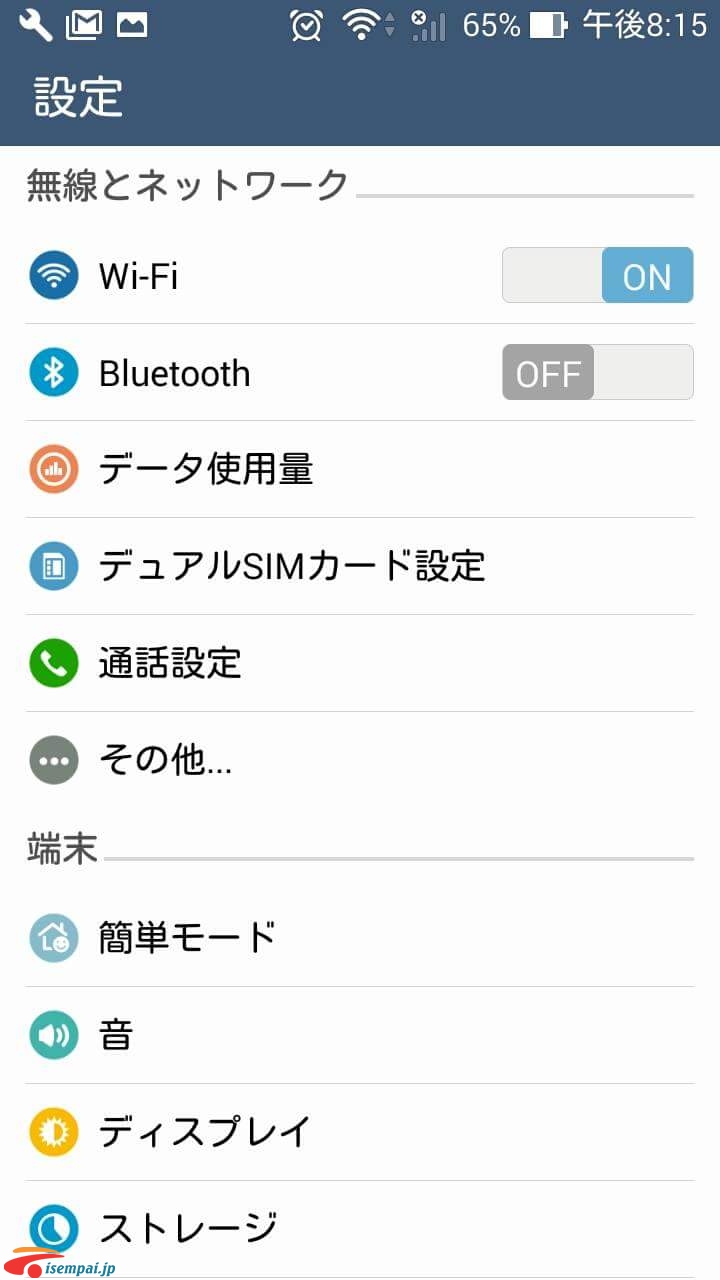Open デュアルSIMカード設定
The width and height of the screenshot is (720, 1280).
[360, 566]
